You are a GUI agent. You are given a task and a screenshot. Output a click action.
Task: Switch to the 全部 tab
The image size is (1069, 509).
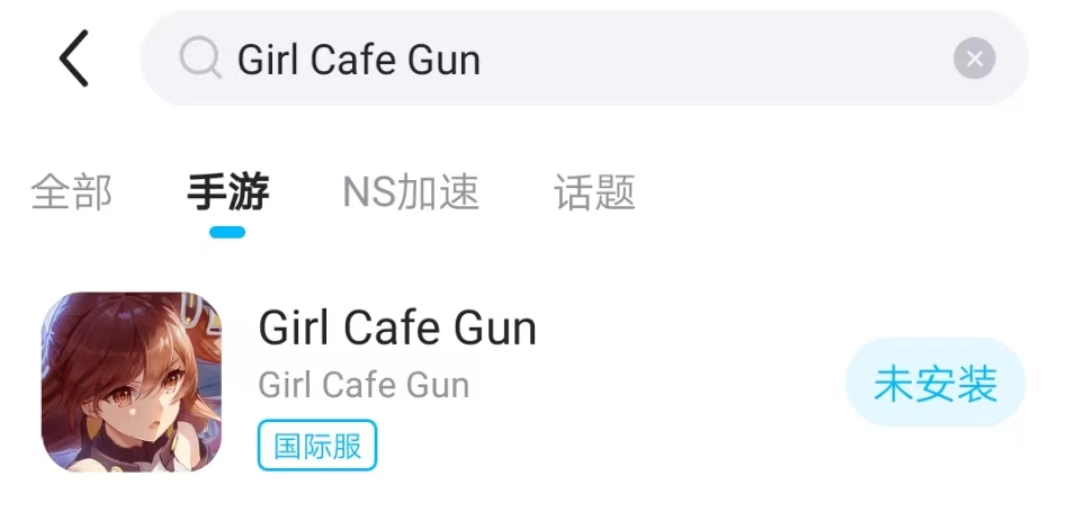coord(71,193)
